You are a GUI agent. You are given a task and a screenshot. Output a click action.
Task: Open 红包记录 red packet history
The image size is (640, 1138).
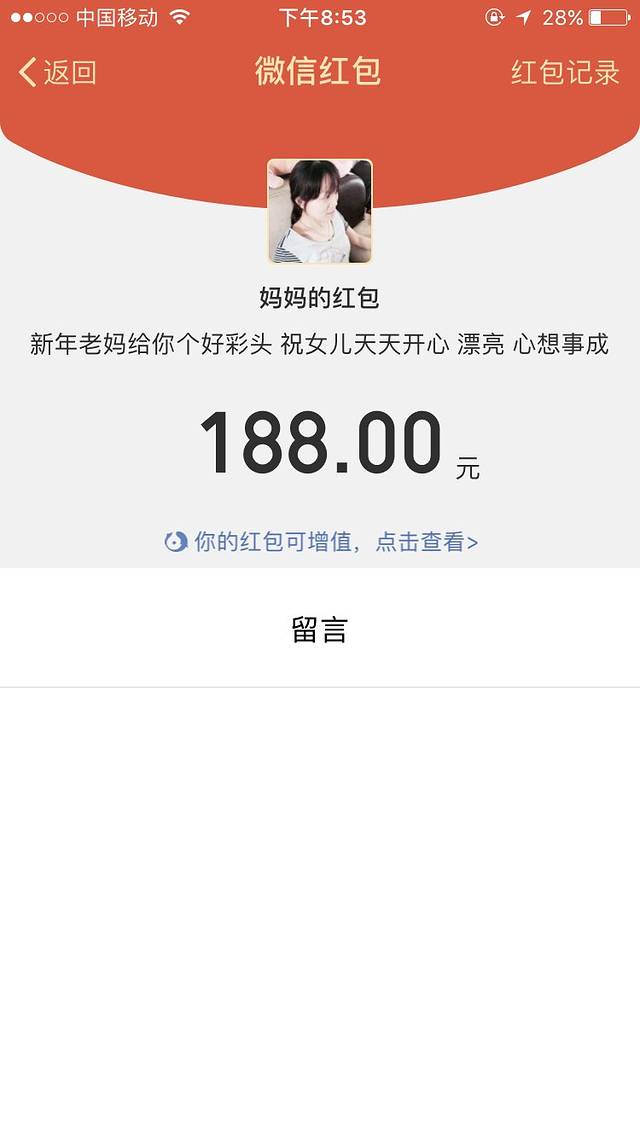(x=565, y=72)
